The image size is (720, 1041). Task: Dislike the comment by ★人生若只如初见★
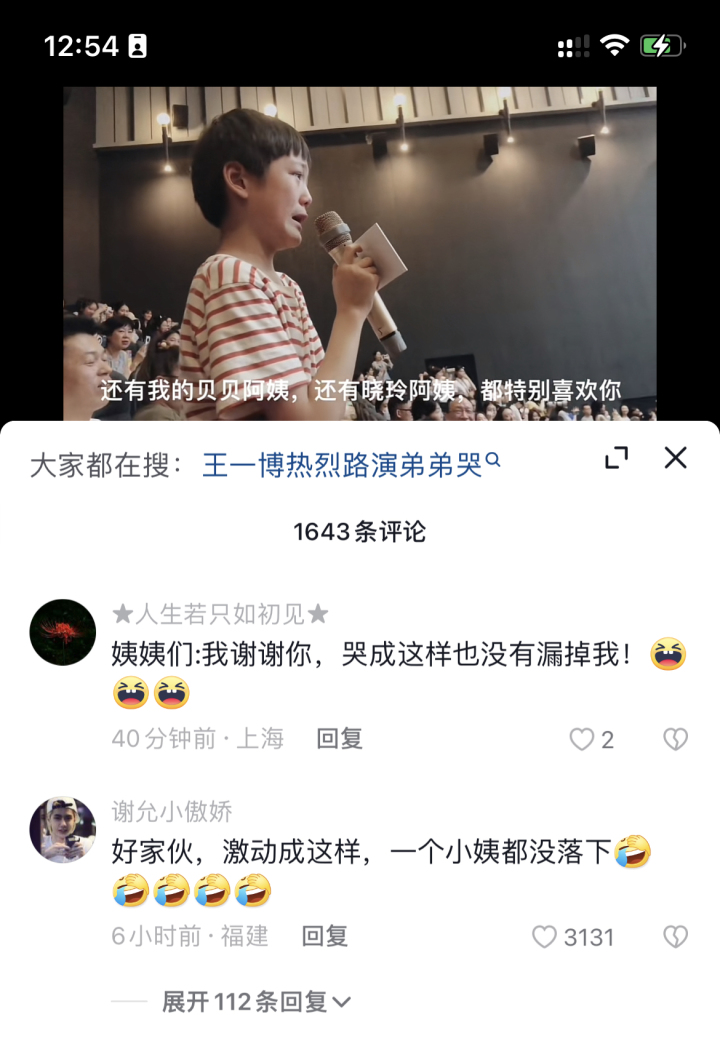[676, 740]
